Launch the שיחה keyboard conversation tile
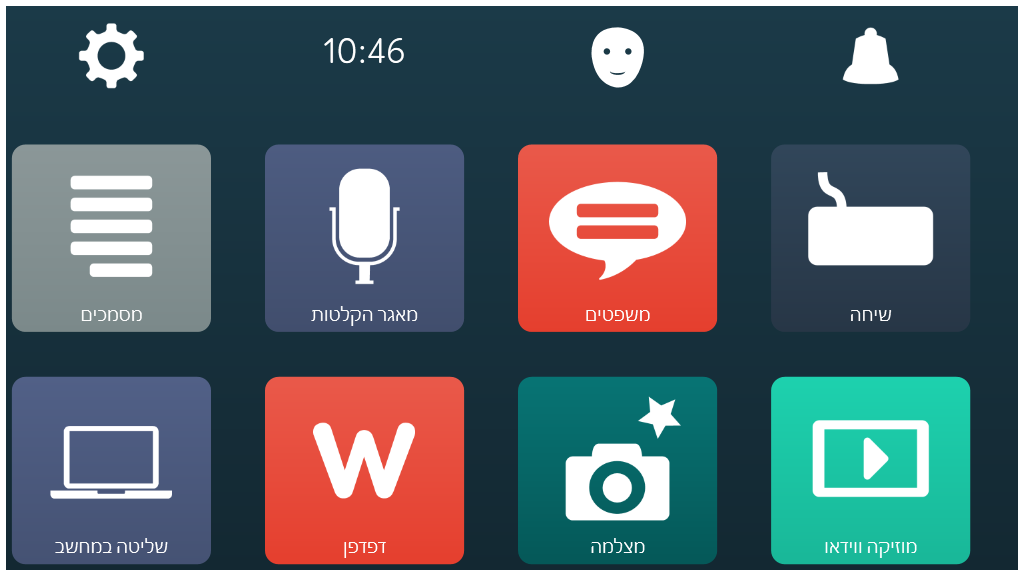Screen dimensions: 1024x576 pyautogui.click(x=870, y=238)
